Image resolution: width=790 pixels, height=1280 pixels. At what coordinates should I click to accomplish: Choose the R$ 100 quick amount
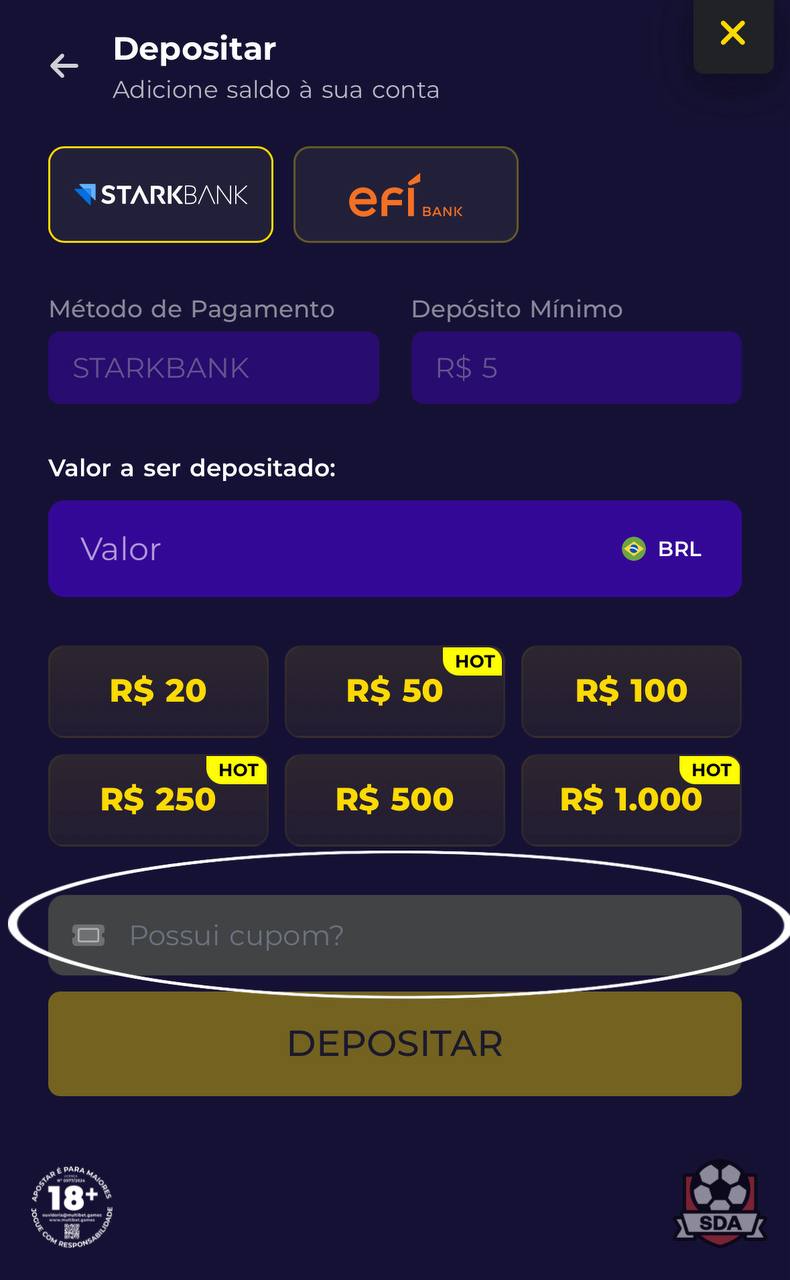631,691
